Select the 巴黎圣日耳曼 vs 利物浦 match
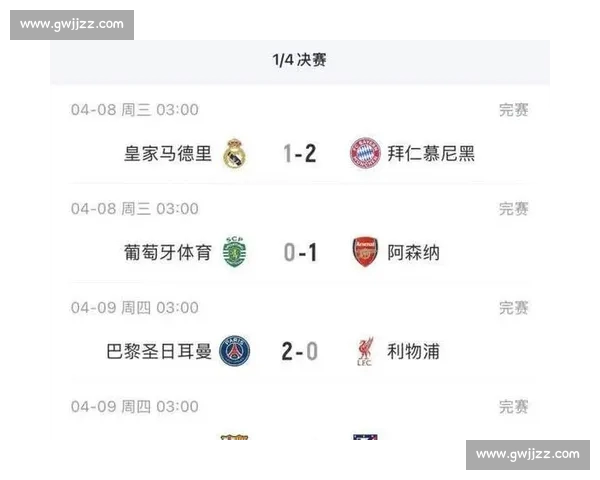The image size is (600, 480). (299, 350)
